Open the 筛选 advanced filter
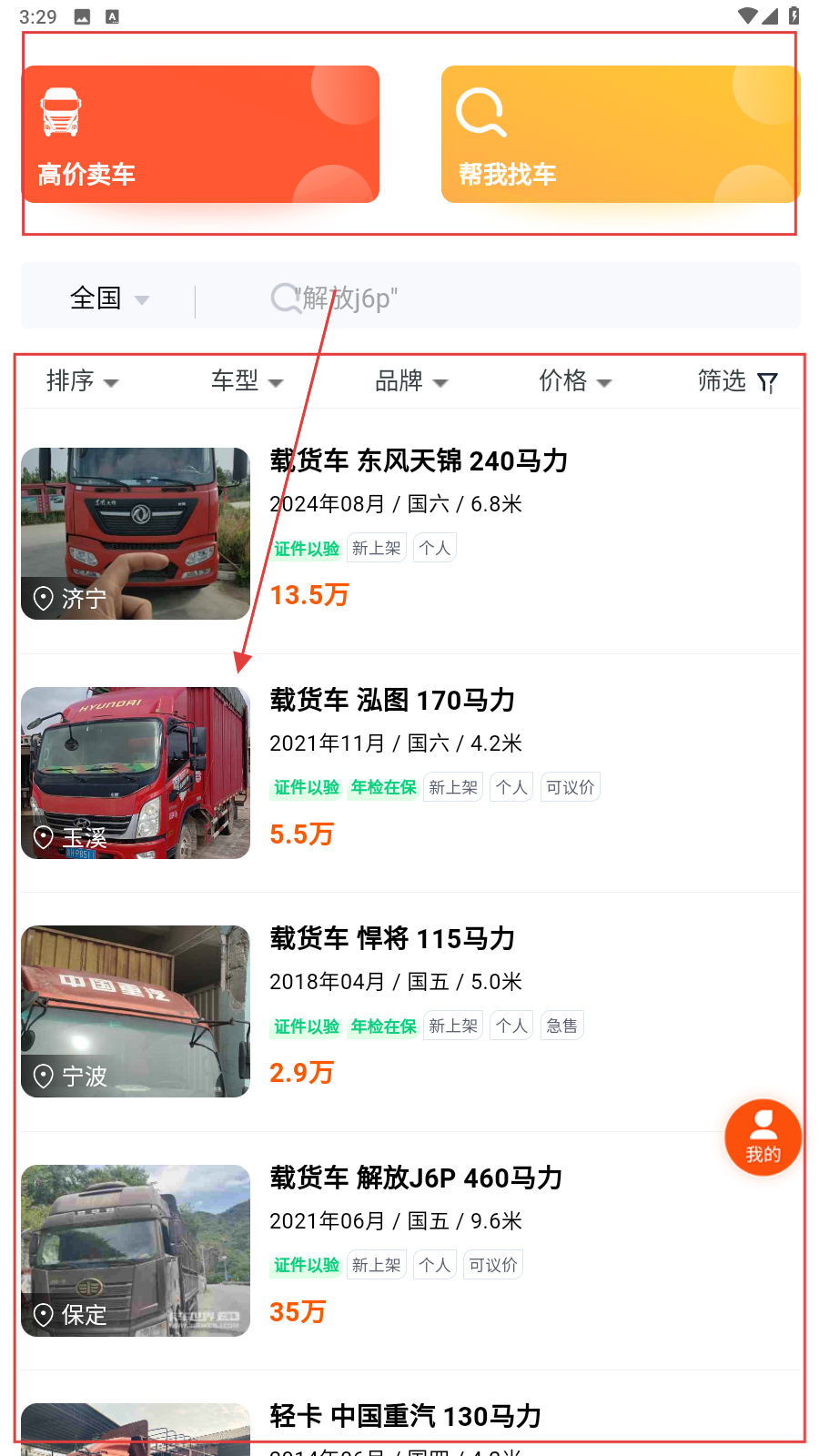The width and height of the screenshot is (819, 1456). tap(737, 381)
